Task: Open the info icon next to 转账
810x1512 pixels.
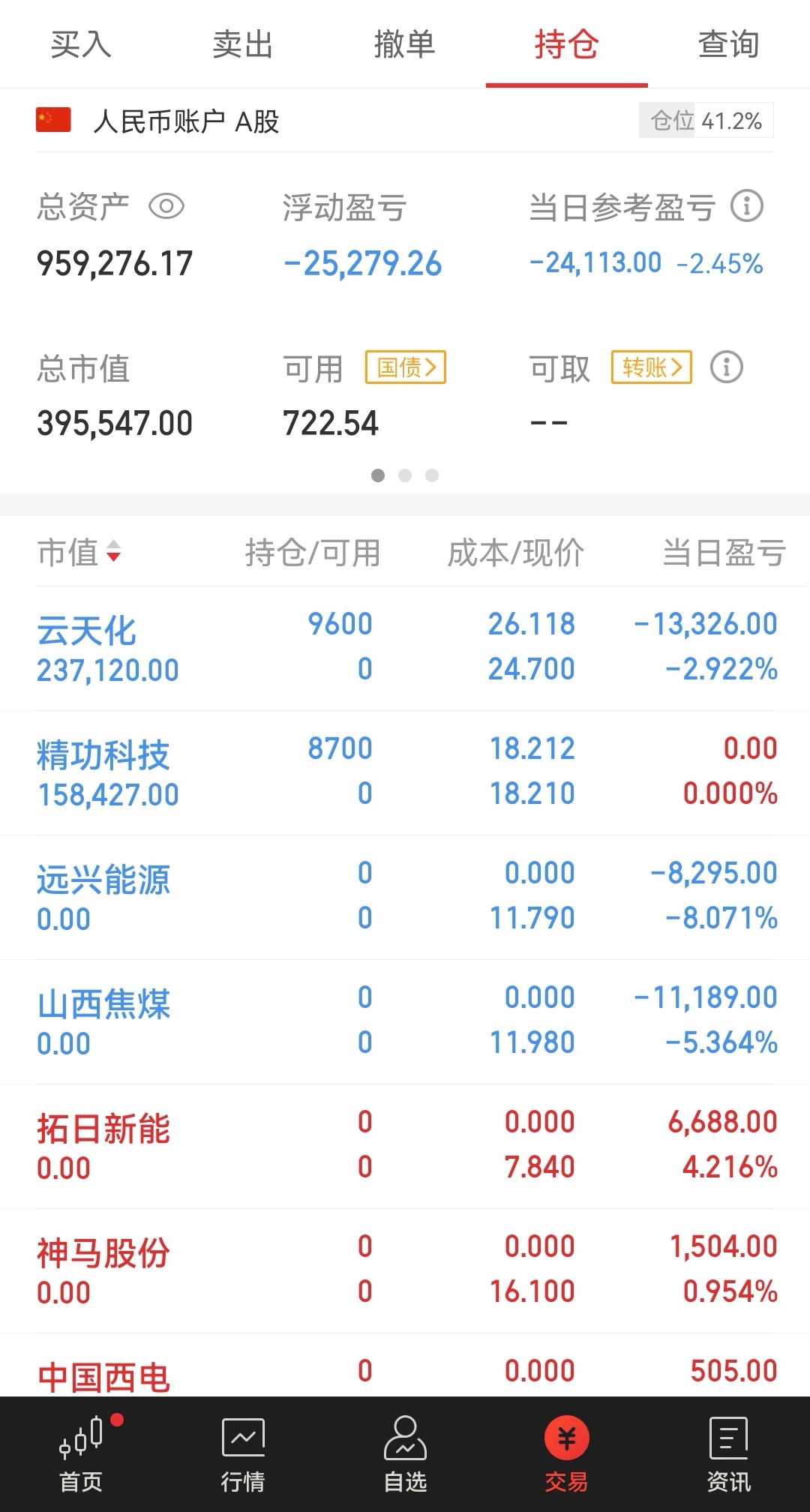Action: coord(727,367)
